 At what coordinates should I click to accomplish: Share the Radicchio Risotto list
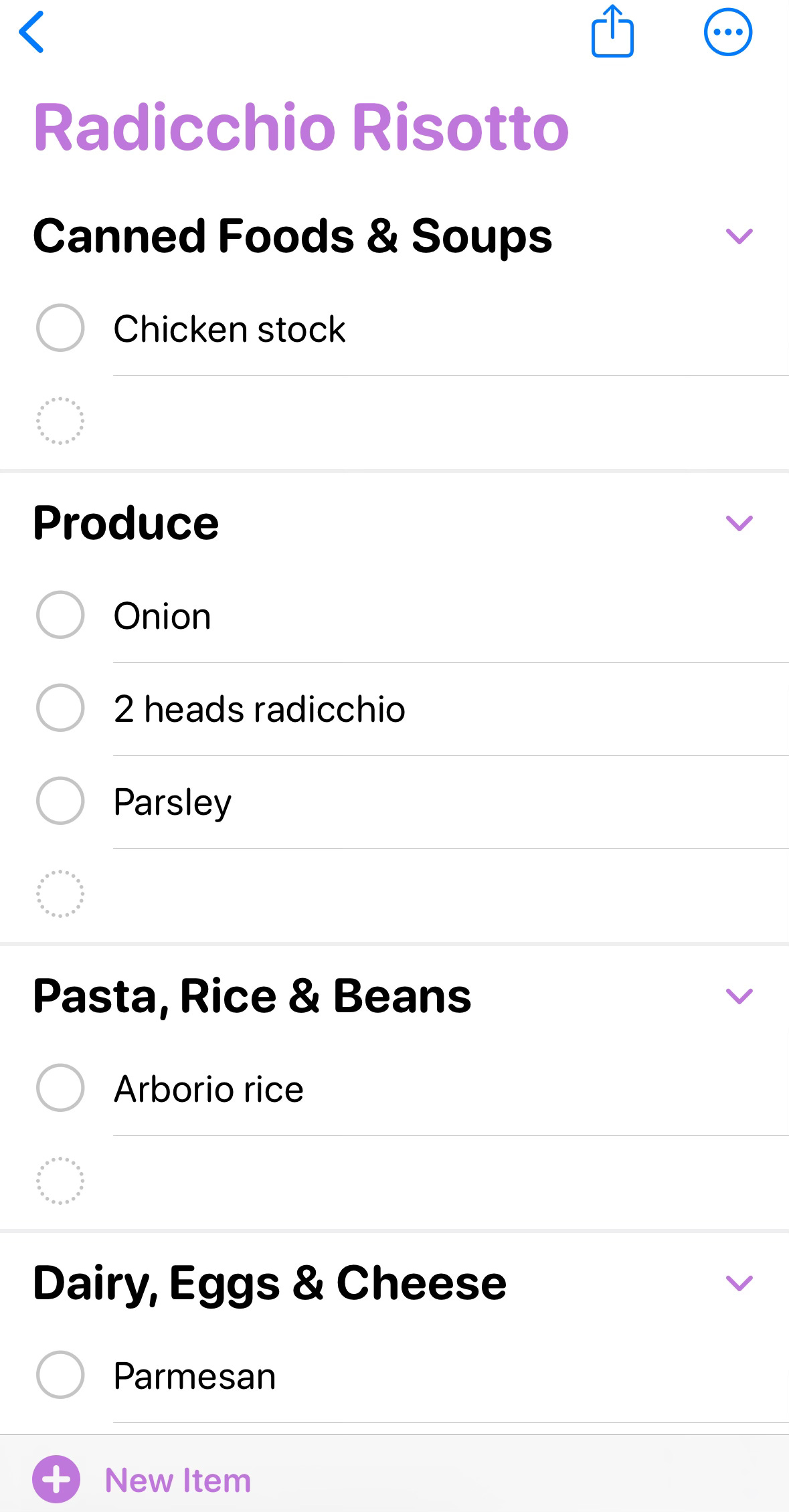(x=612, y=31)
